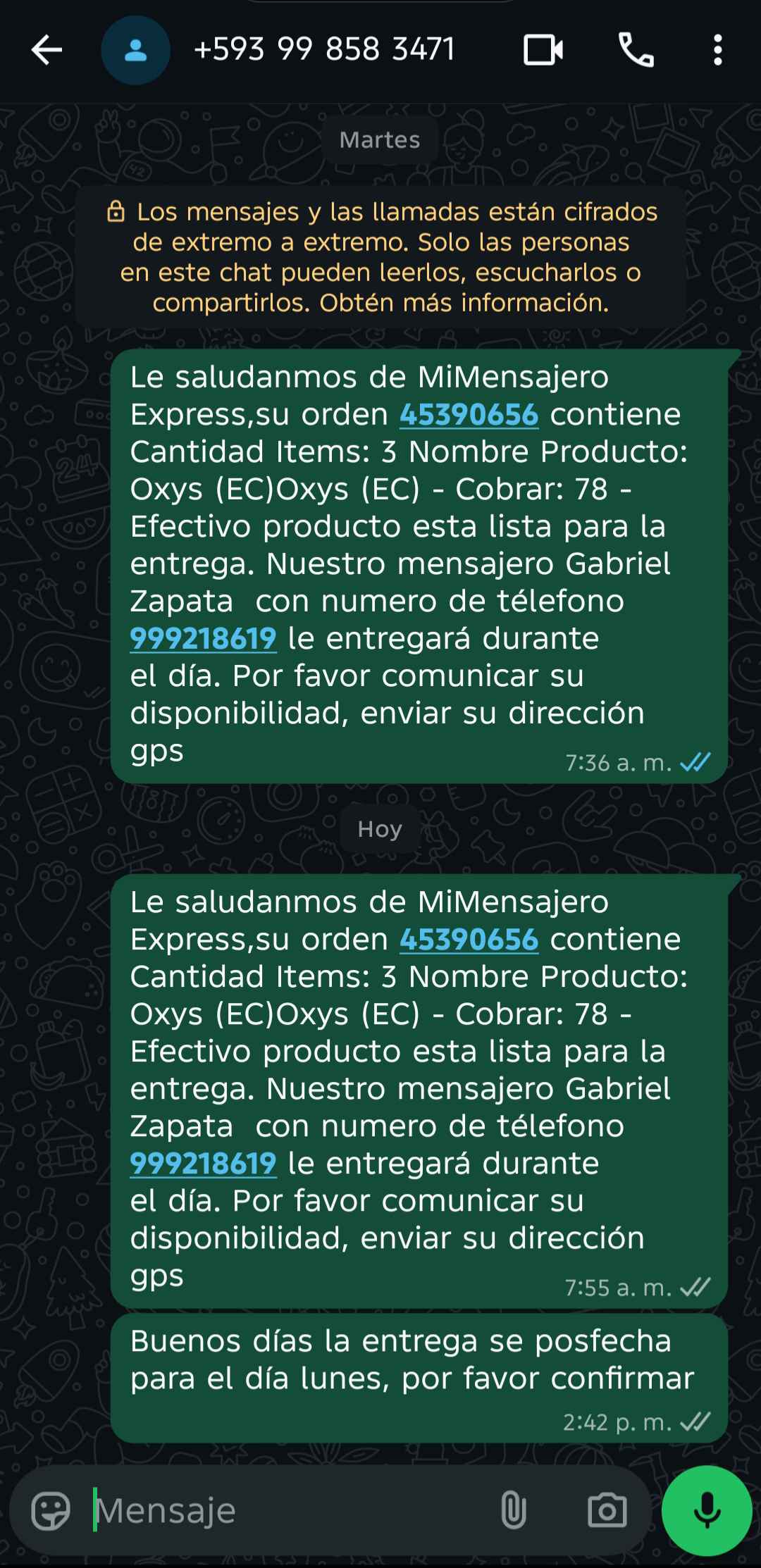This screenshot has width=761, height=1568.
Task: Record a voice message
Action: [707, 1510]
